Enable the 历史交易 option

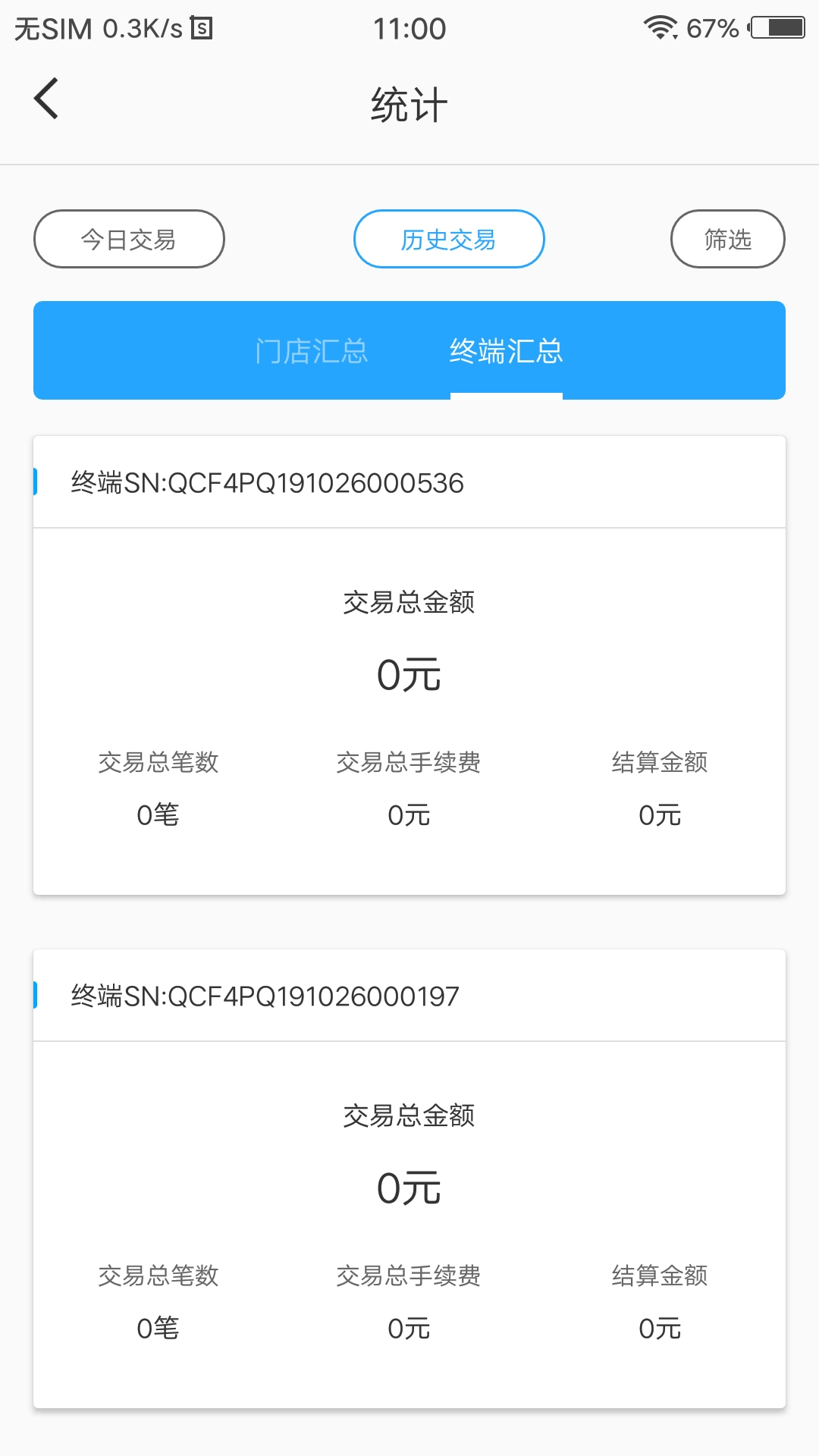(449, 238)
